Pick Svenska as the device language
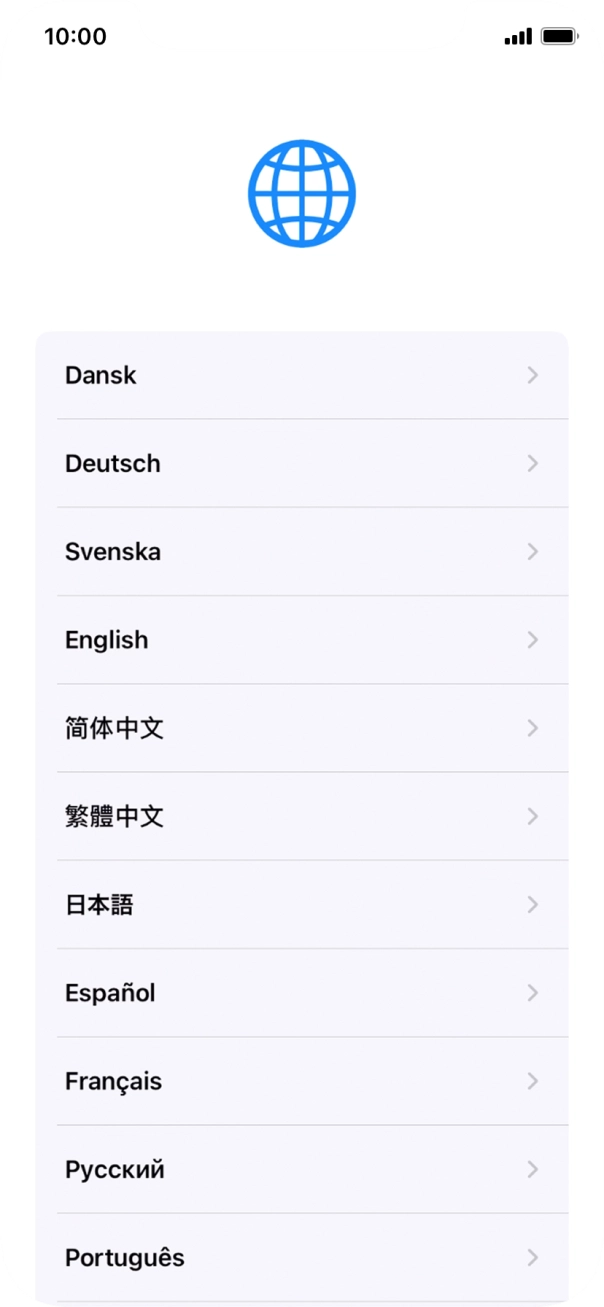The height and width of the screenshot is (1307, 604). pyautogui.click(x=301, y=551)
